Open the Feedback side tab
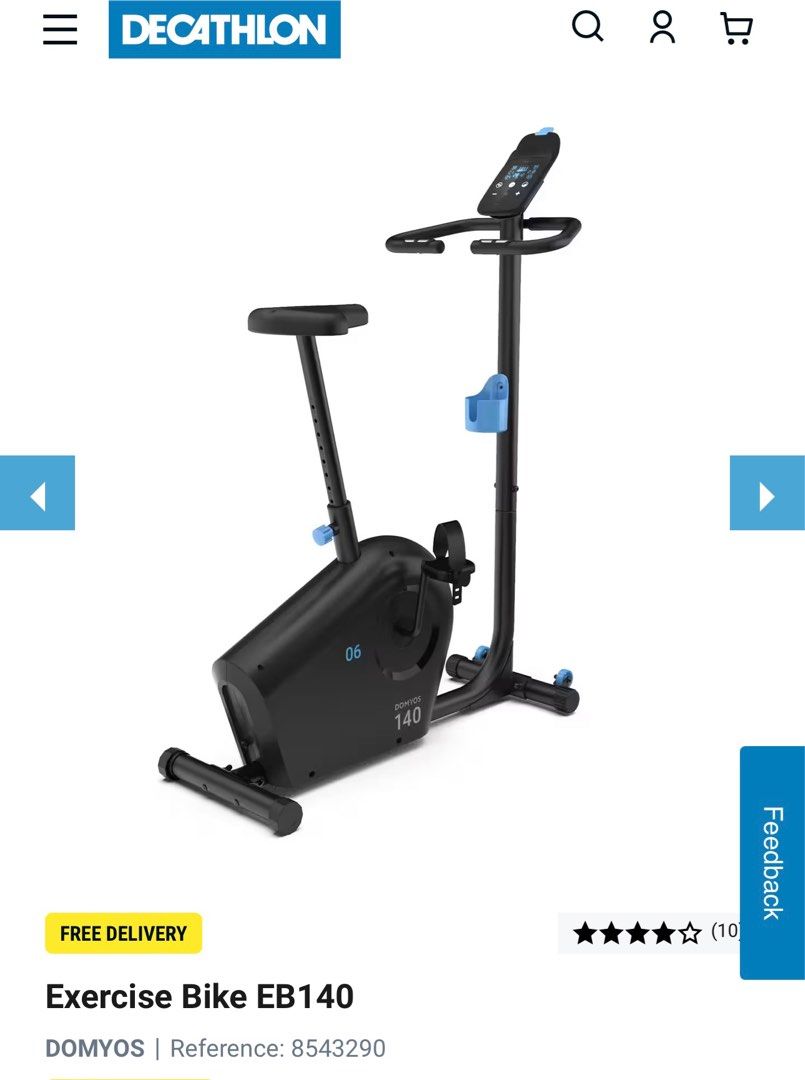805x1080 pixels. click(x=772, y=862)
